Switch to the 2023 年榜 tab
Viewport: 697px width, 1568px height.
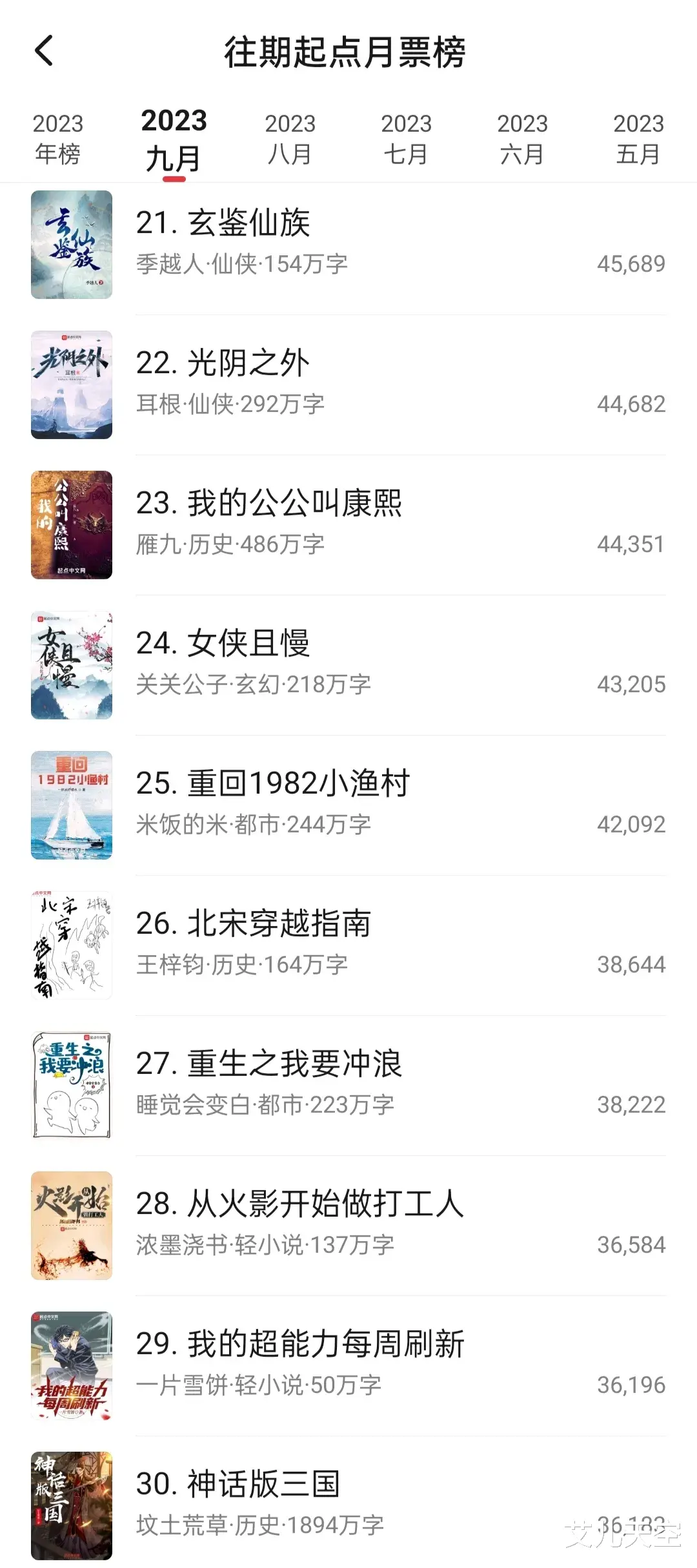coord(58,139)
